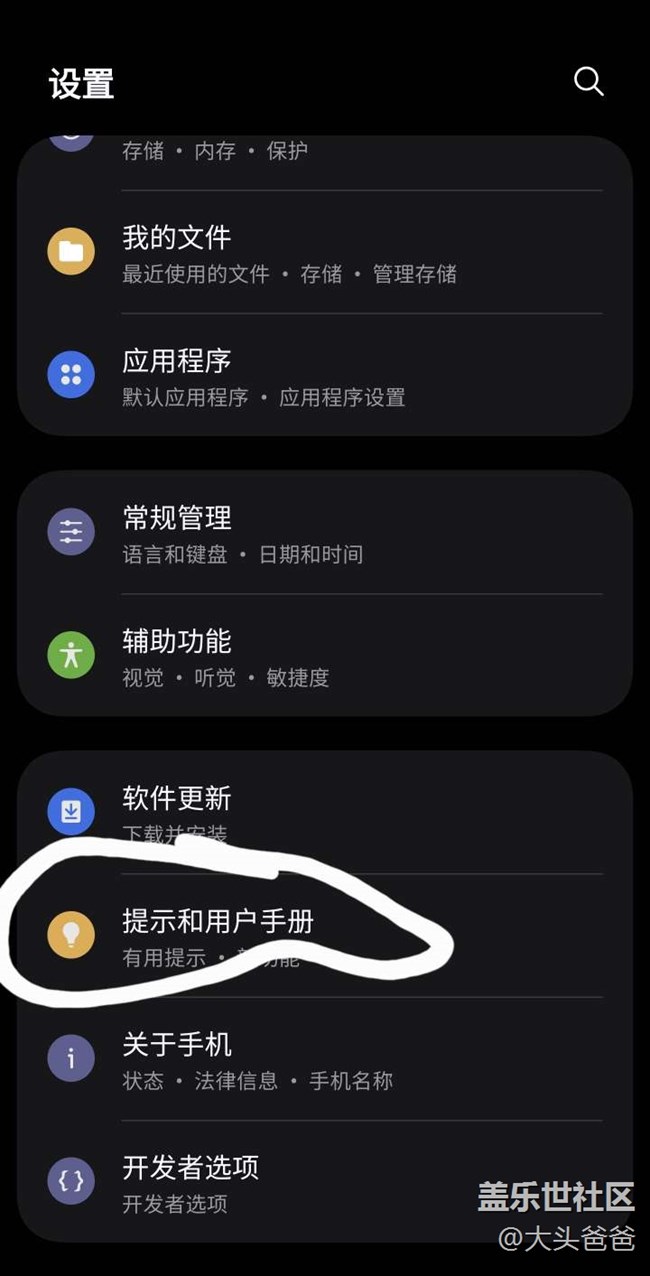Open 我的文件 settings row
Viewport: 650px width, 1276px height.
coord(325,252)
